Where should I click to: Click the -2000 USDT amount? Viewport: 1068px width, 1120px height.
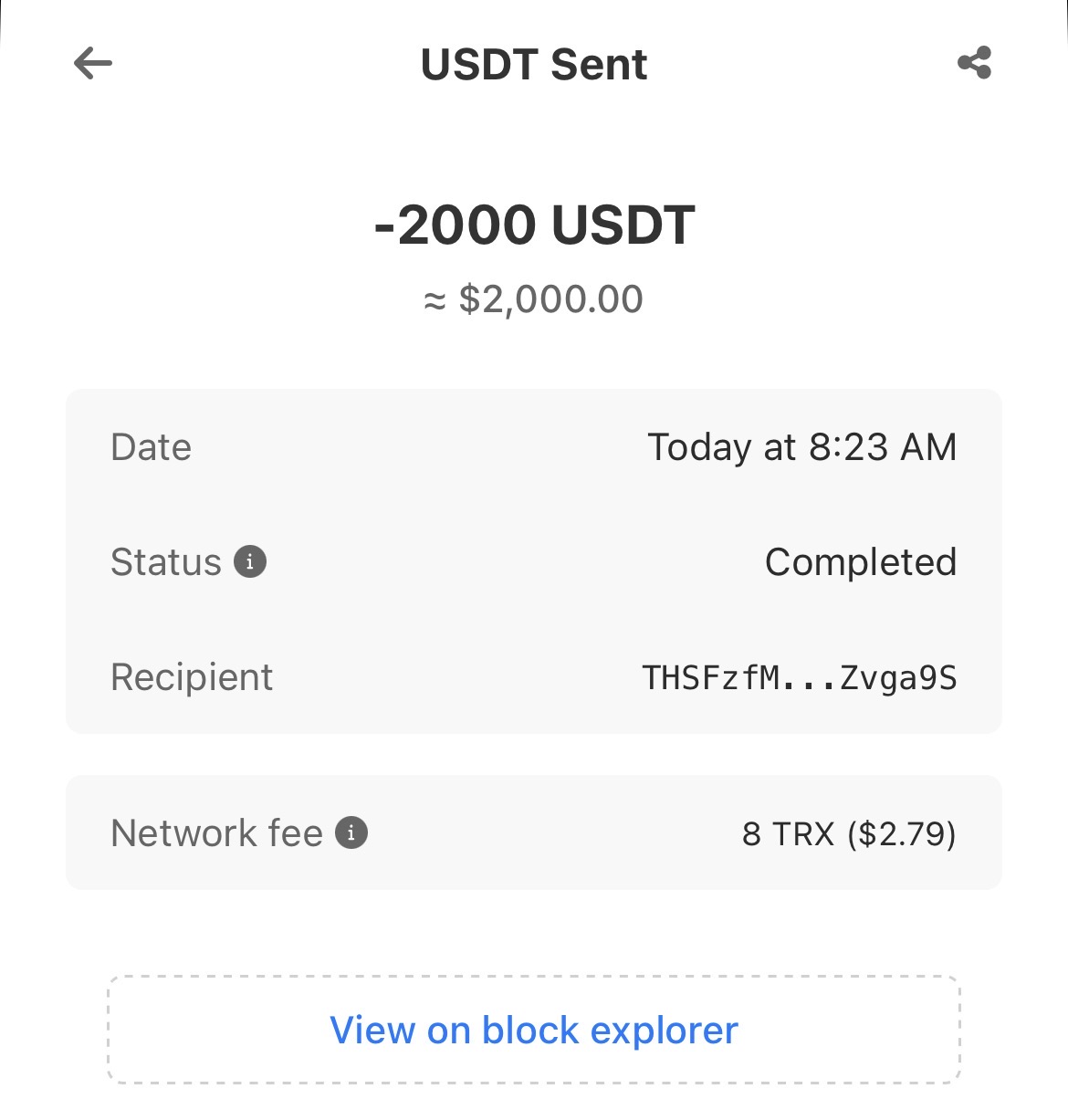coord(534,225)
